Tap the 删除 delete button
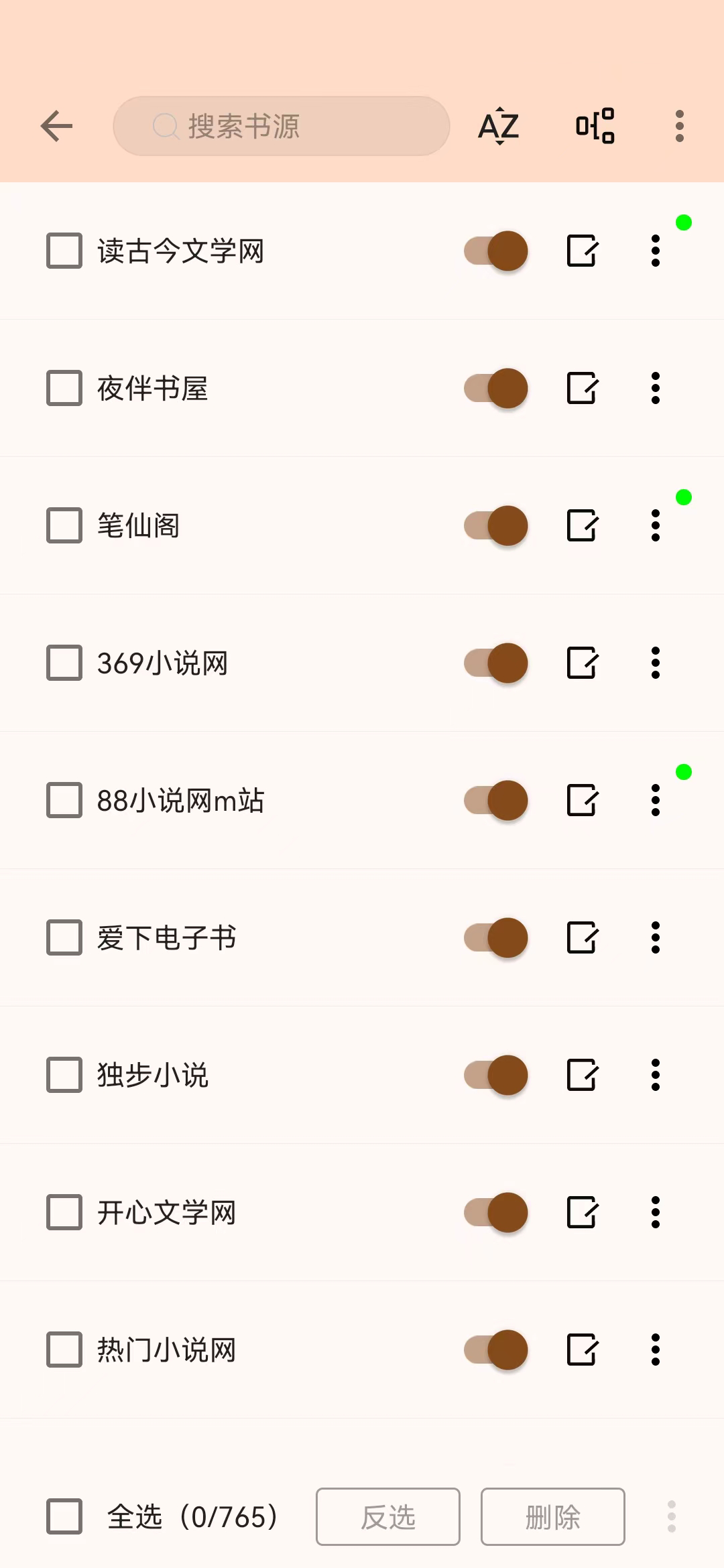 click(x=552, y=1516)
